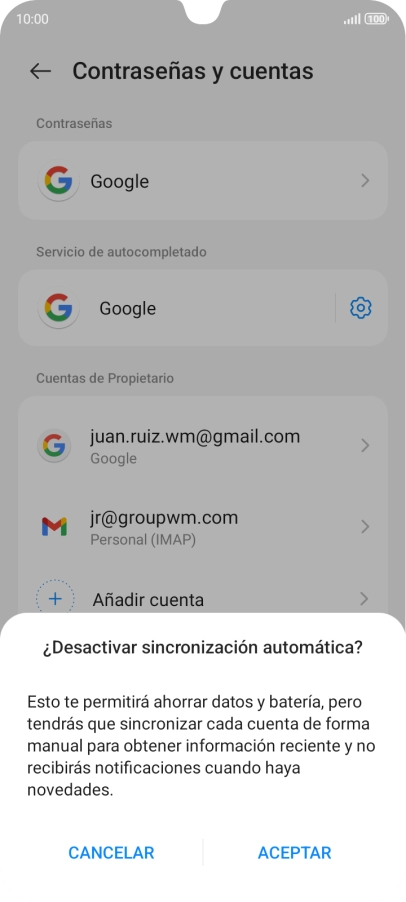Image resolution: width=406 pixels, height=902 pixels.
Task: Confirm with the ACEPTAR button
Action: (x=294, y=853)
